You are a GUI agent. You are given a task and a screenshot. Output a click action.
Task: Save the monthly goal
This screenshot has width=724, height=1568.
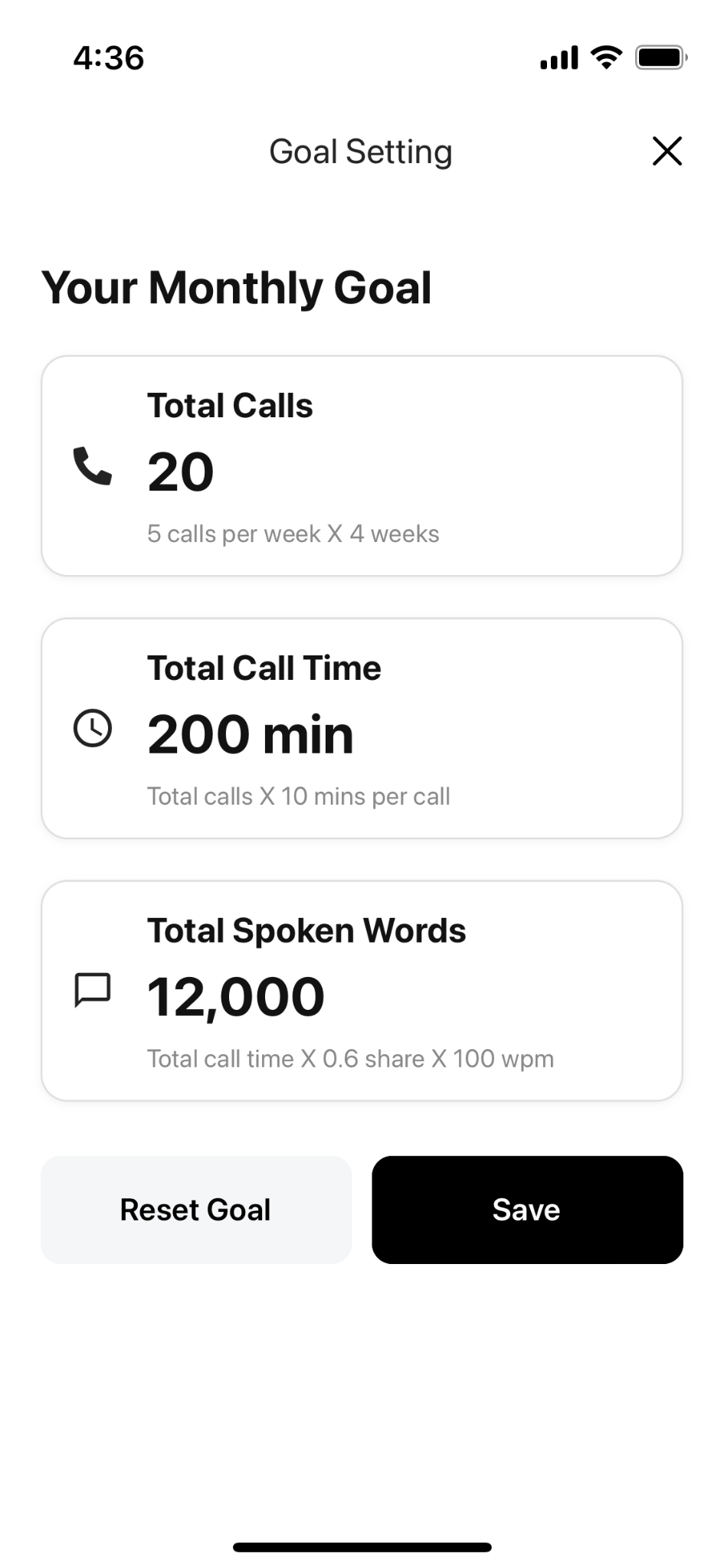[527, 1210]
